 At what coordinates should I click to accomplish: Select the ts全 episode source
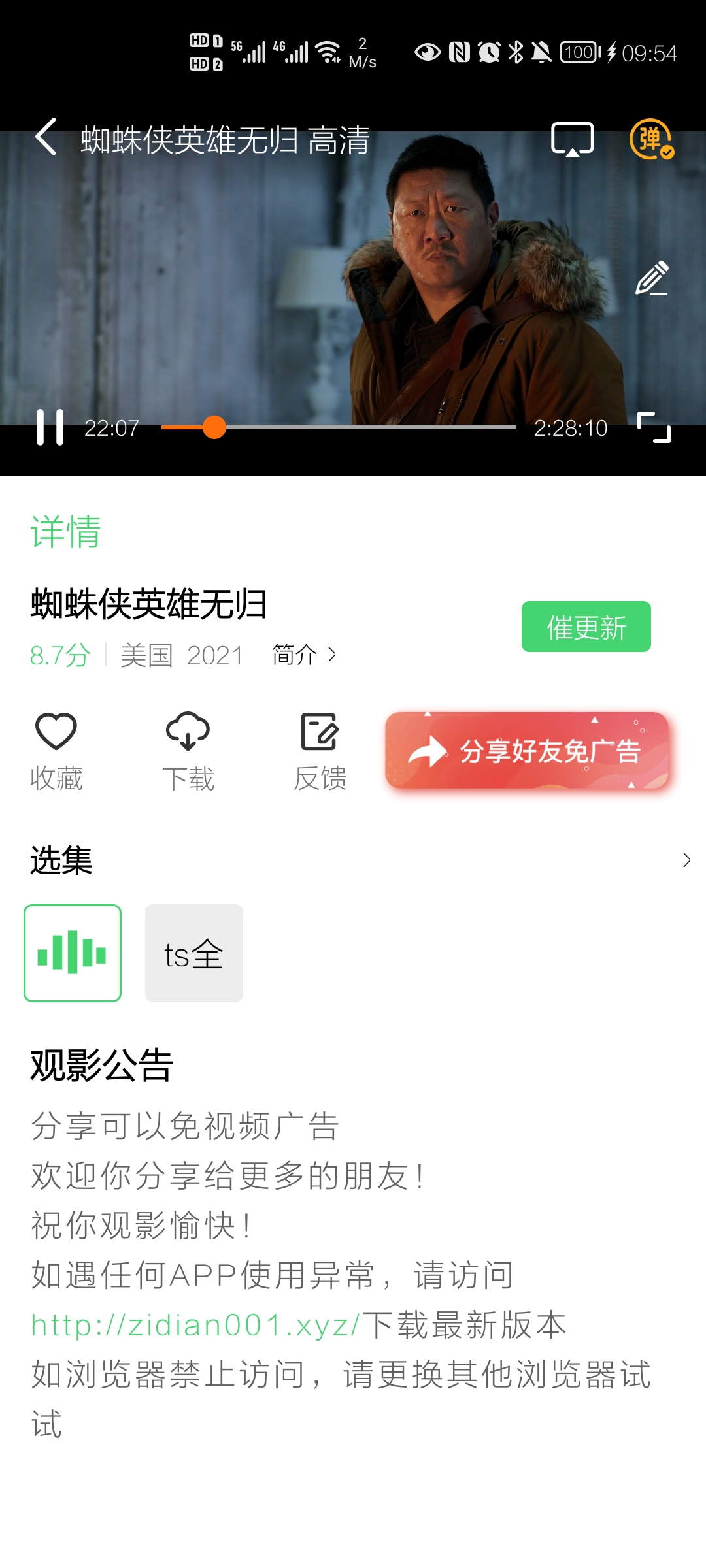(x=193, y=953)
